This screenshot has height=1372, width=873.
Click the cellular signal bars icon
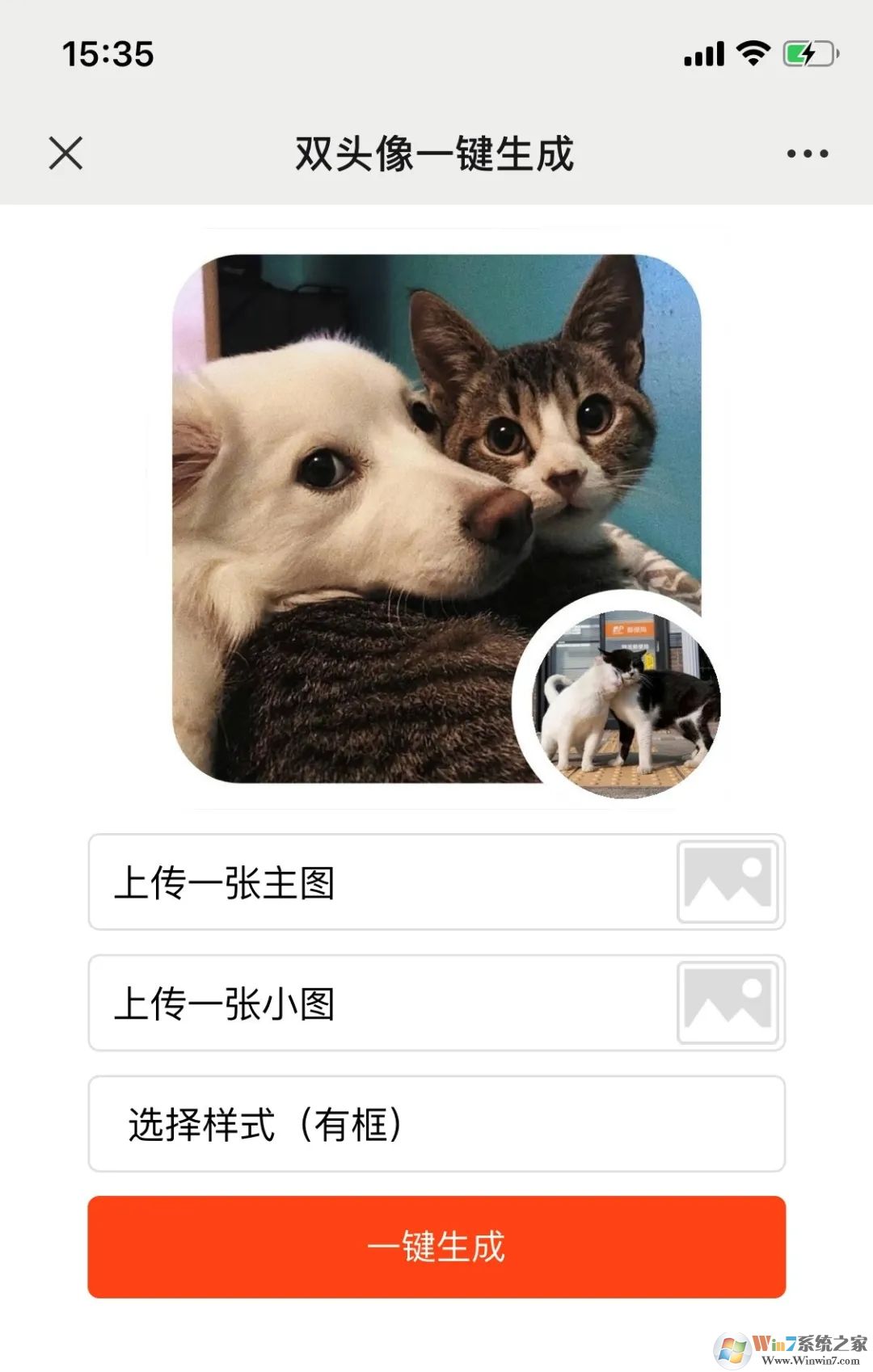[x=702, y=53]
